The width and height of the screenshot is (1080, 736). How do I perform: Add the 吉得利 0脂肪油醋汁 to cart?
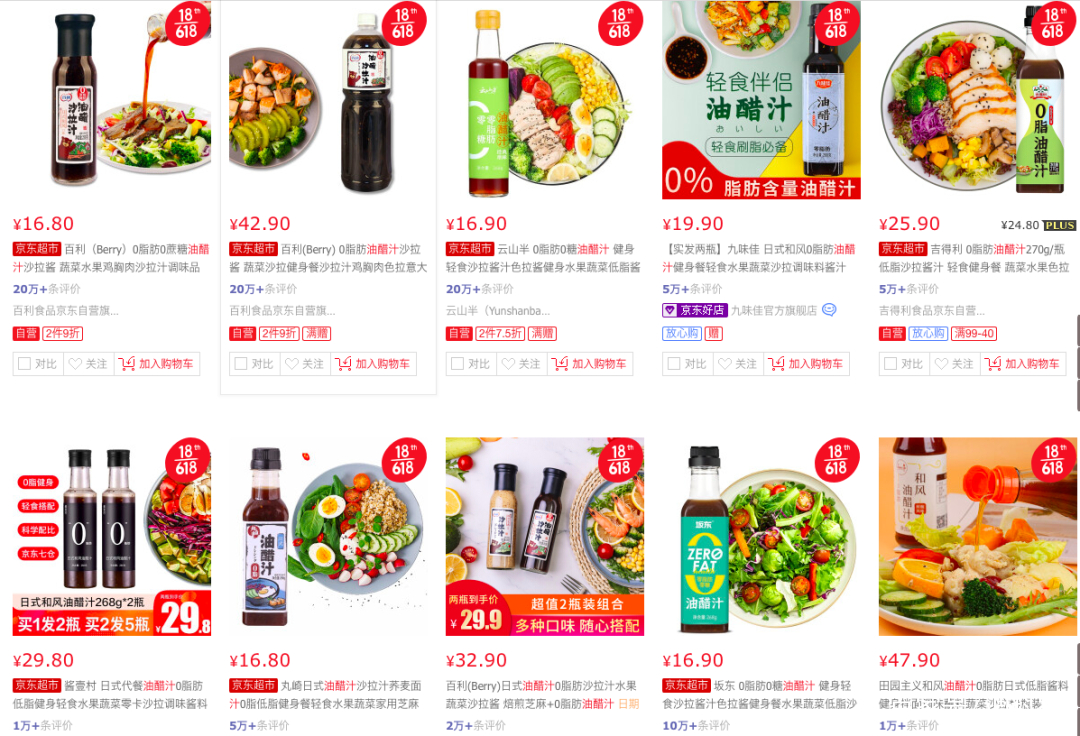click(x=1023, y=364)
